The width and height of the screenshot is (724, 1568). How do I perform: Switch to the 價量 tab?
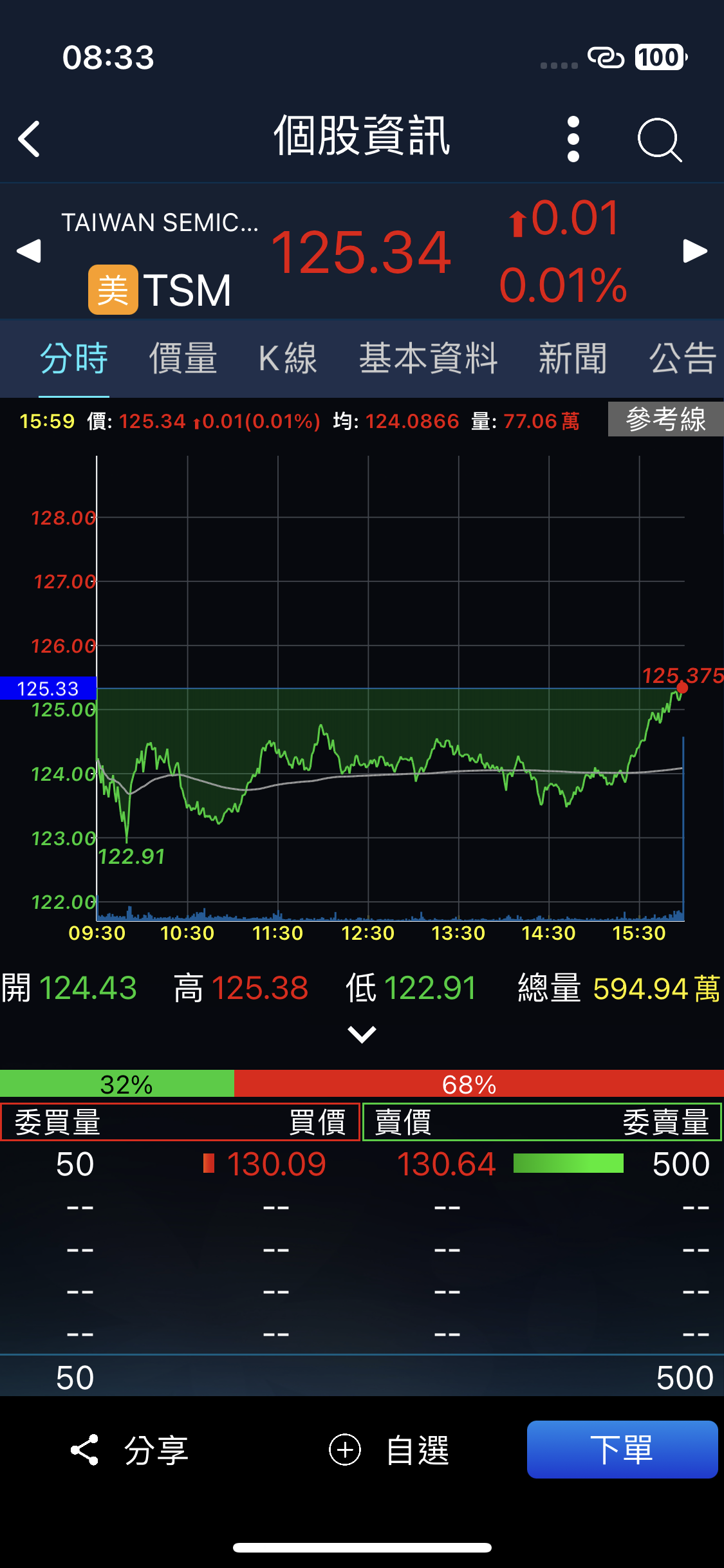point(183,359)
